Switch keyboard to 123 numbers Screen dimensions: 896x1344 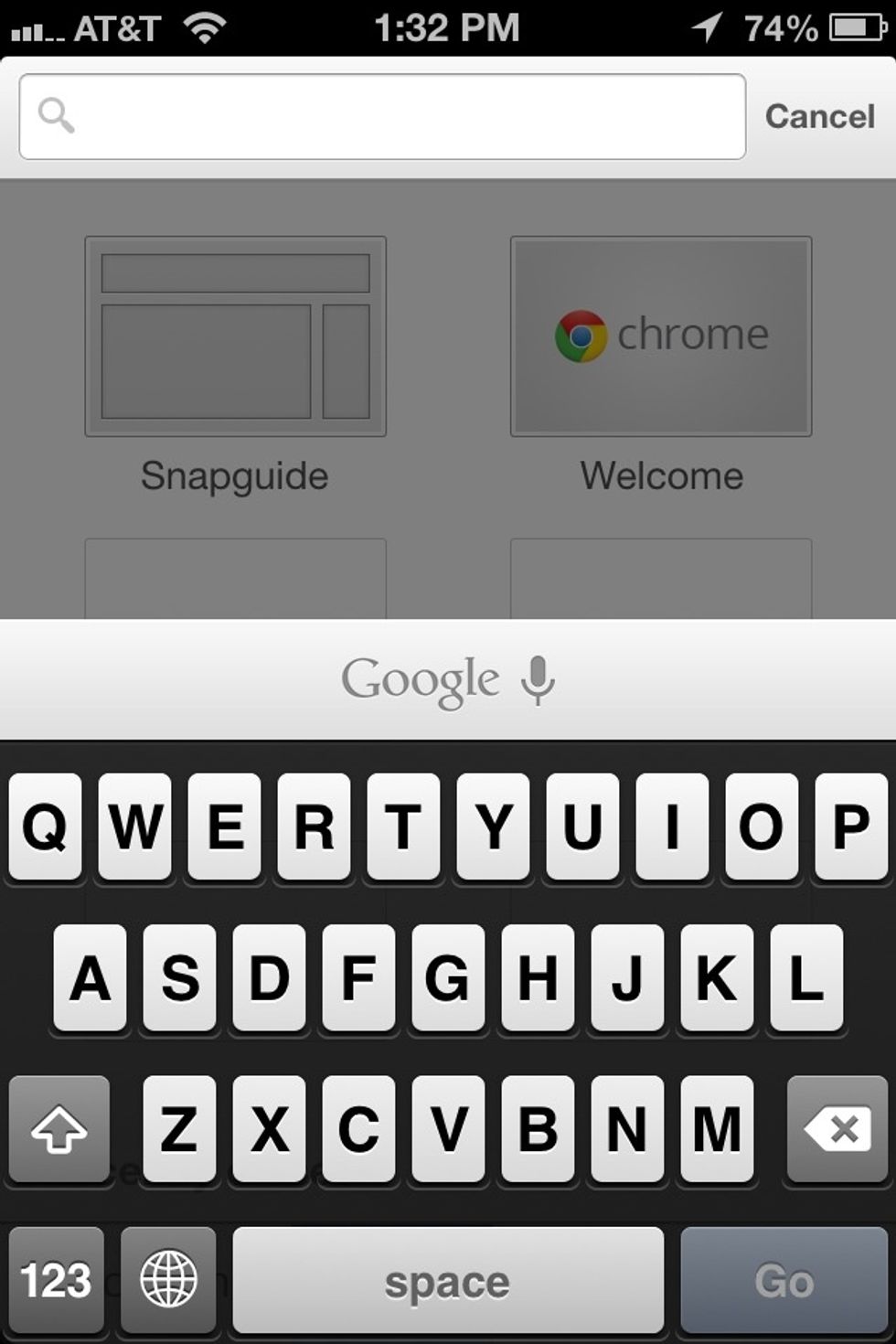pos(56,1280)
